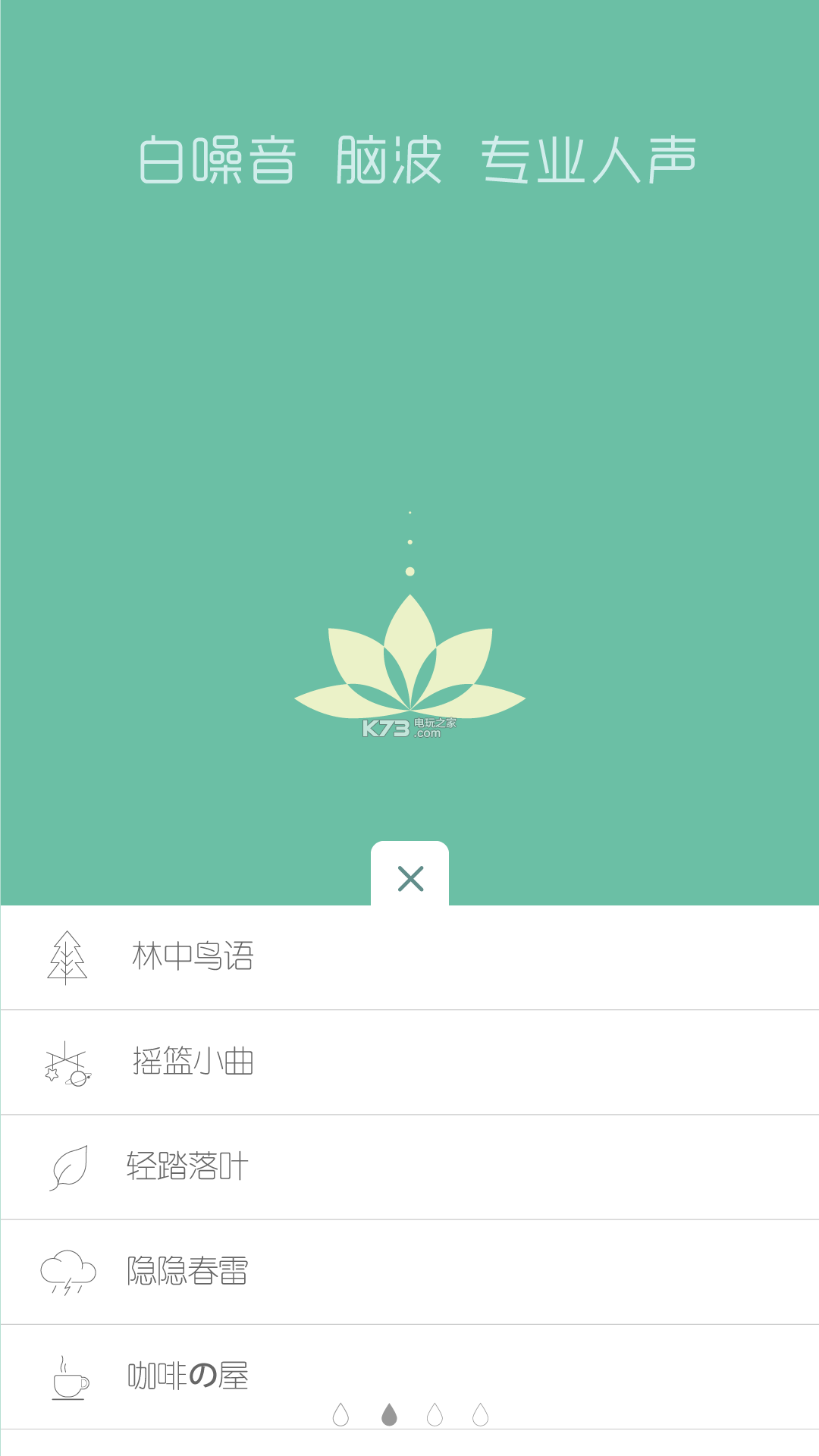
Task: Select the leaf icon for 轻踏落叶
Action: click(68, 1168)
